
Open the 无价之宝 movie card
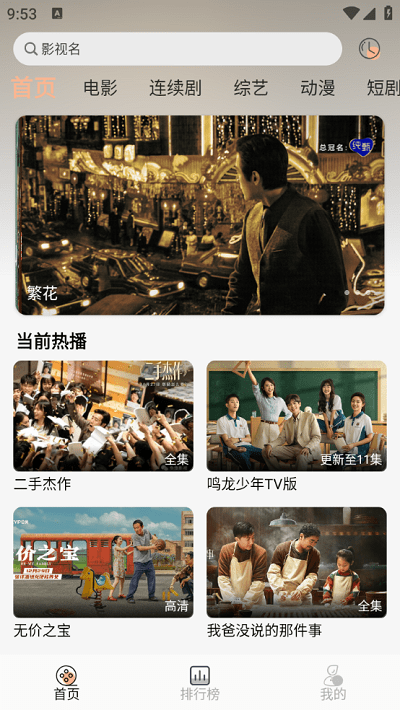click(103, 573)
